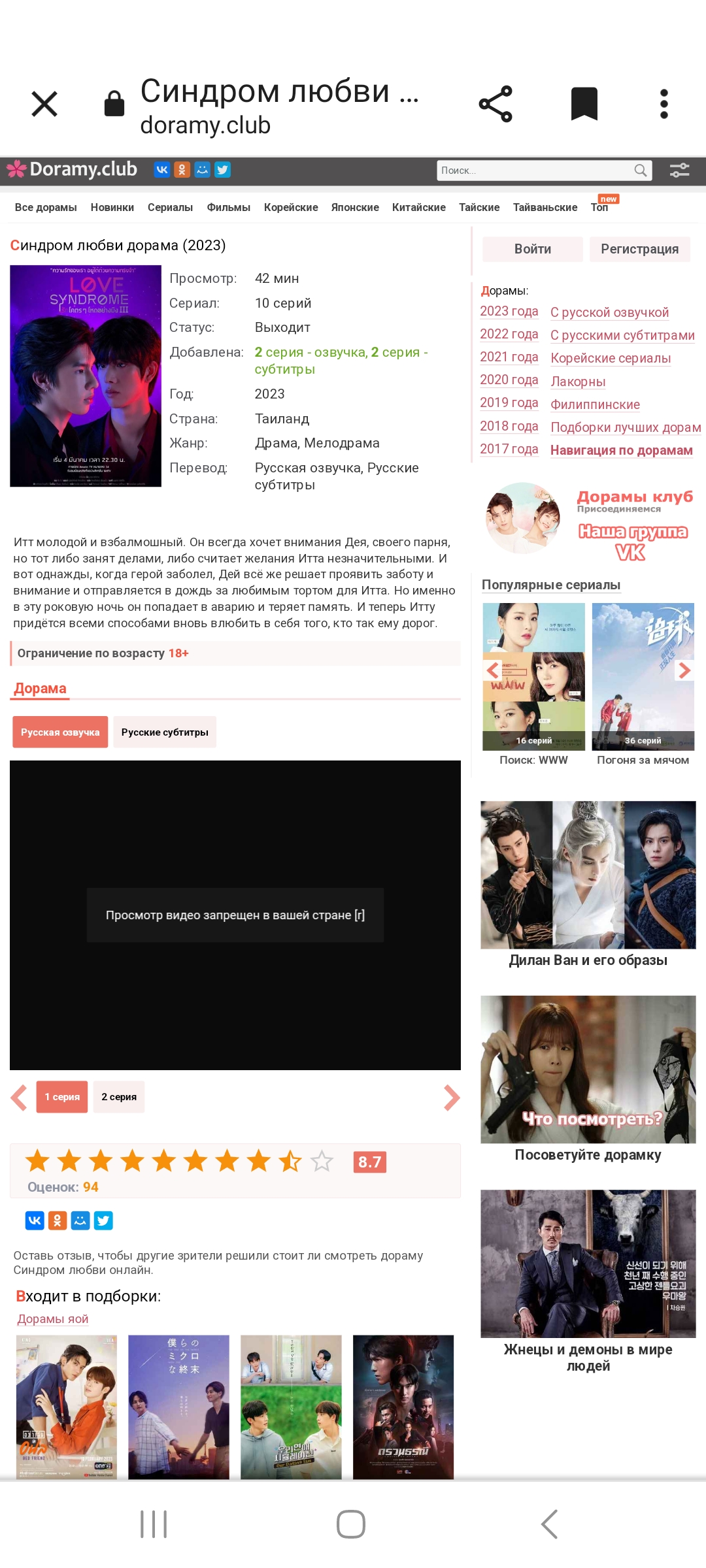Share to VK below the rating
Viewport: 706px width, 1568px height.
coord(35,1220)
